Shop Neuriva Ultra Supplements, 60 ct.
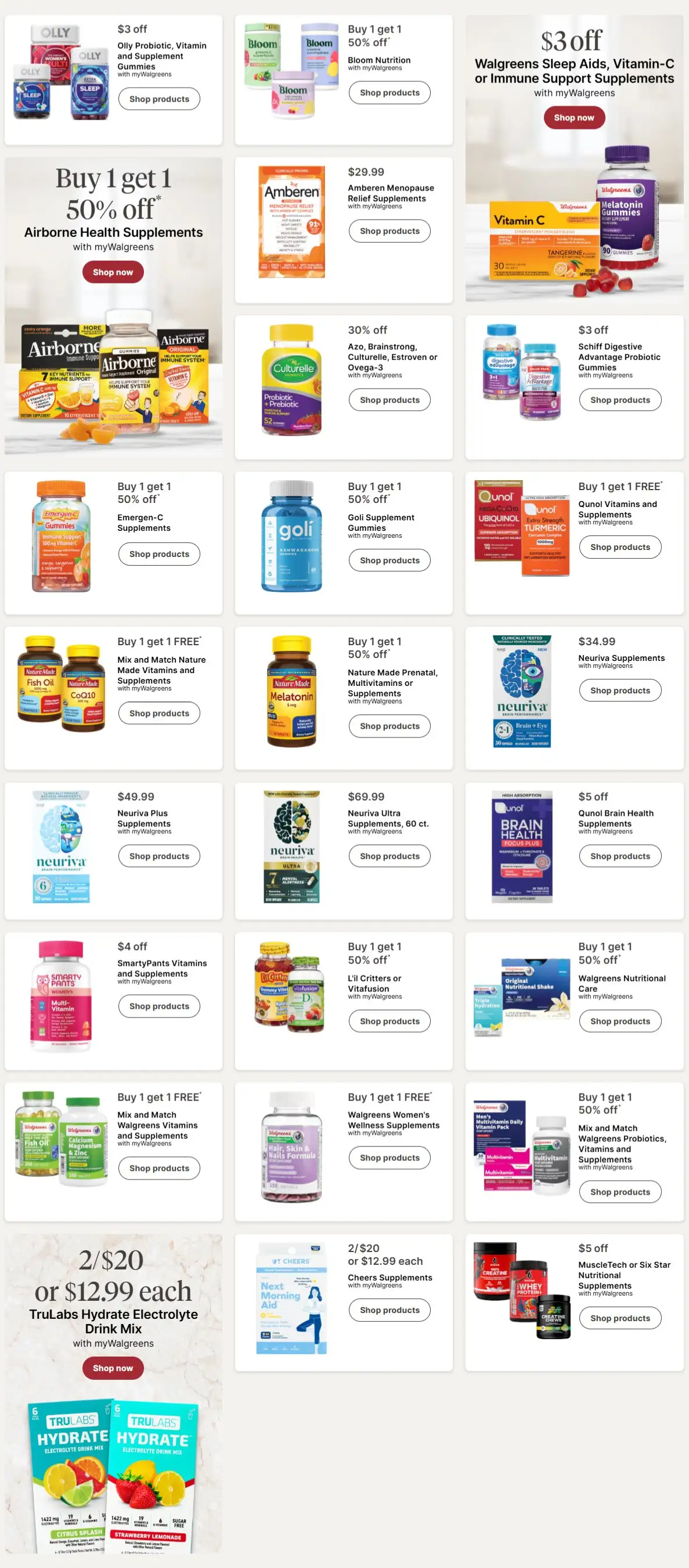This screenshot has height=1568, width=689. tap(389, 856)
